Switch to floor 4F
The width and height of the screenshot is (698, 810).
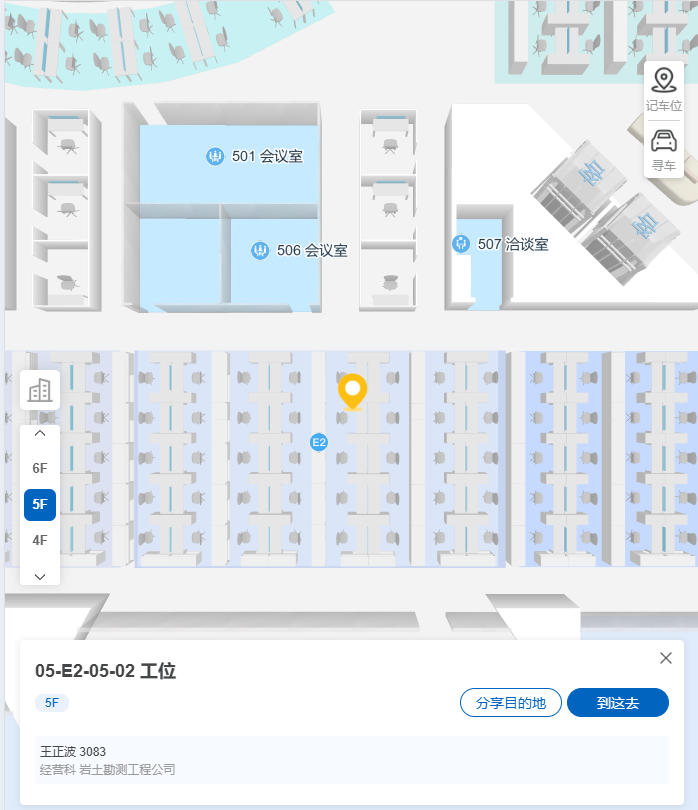(40, 540)
